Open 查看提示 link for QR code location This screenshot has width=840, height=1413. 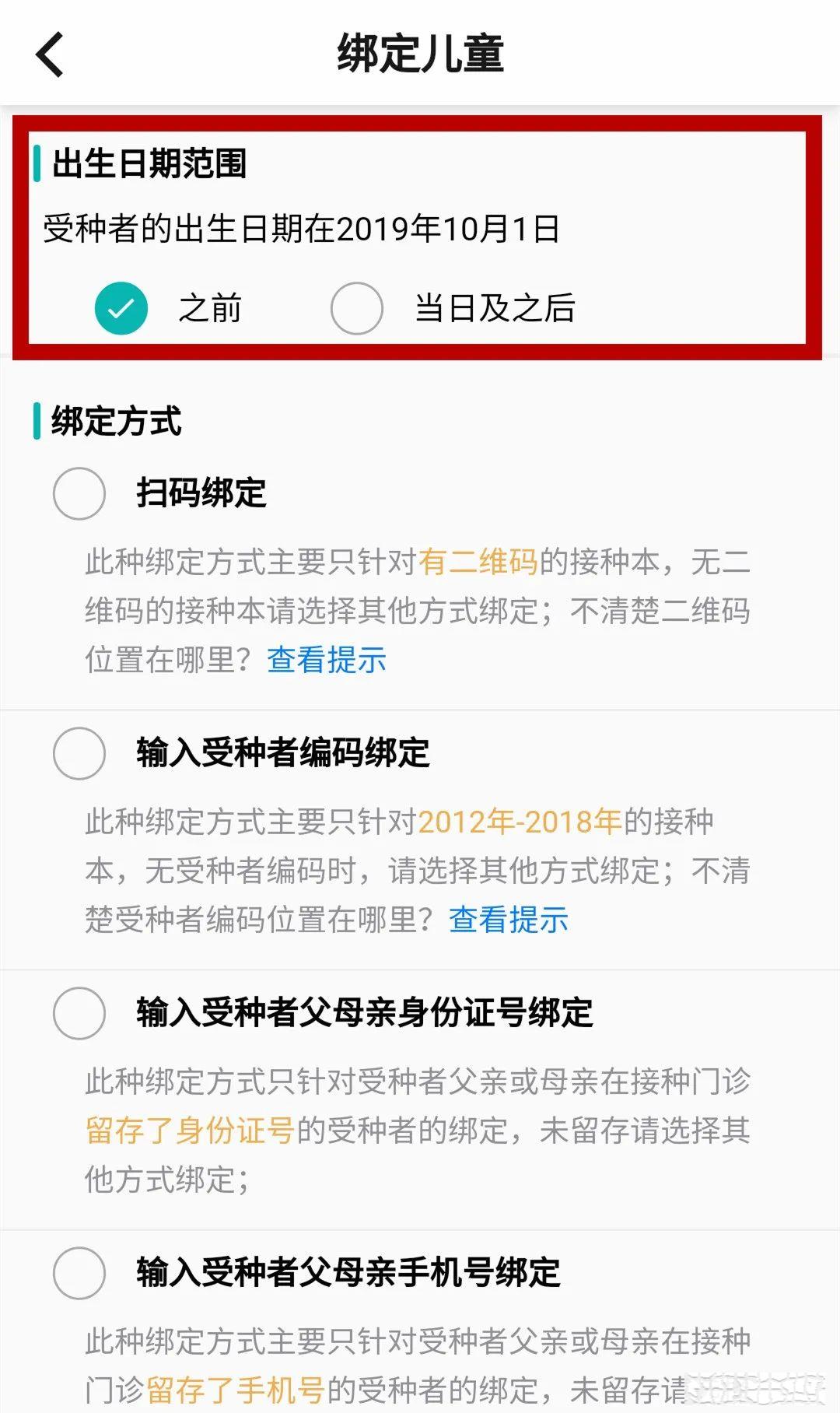tap(327, 660)
